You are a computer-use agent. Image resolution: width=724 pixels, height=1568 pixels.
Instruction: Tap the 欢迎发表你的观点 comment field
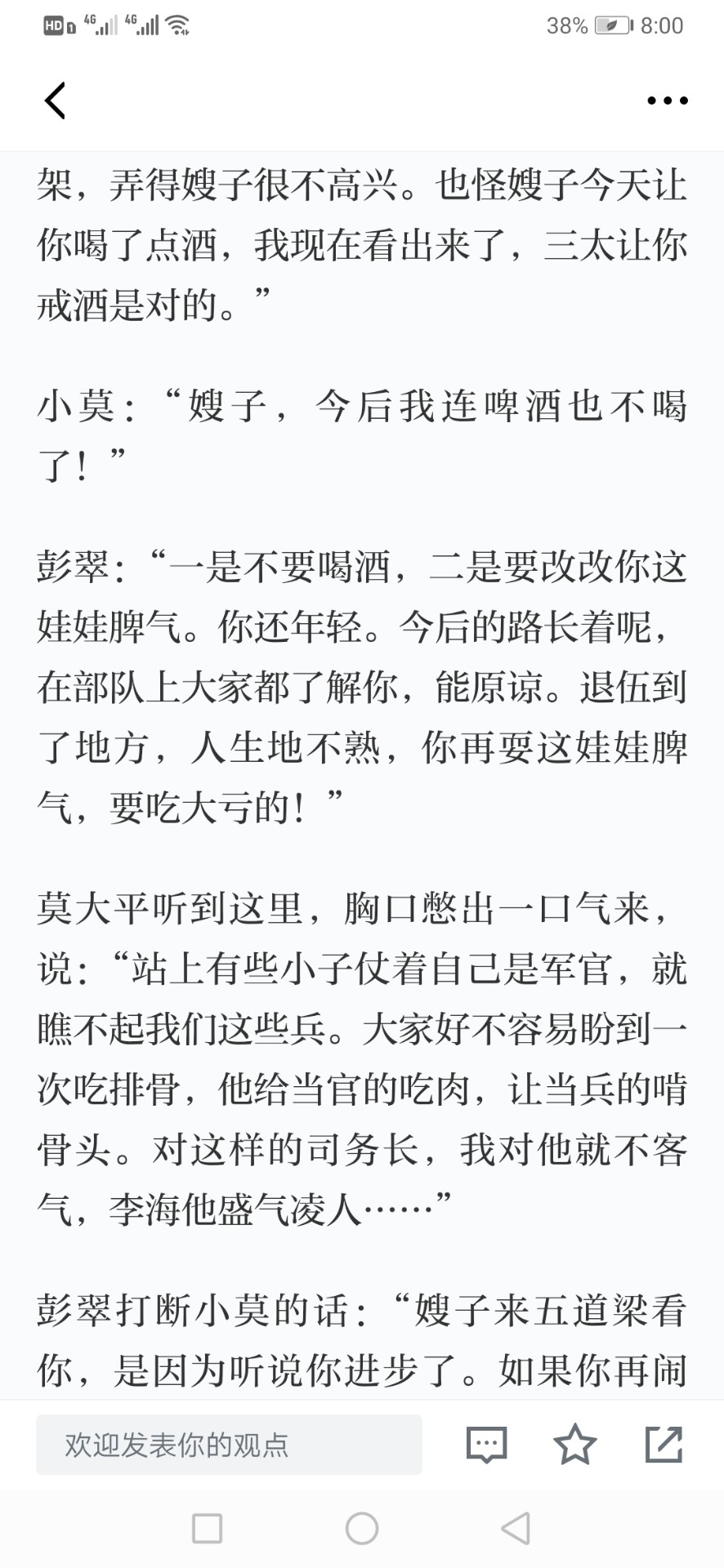pos(229,1445)
